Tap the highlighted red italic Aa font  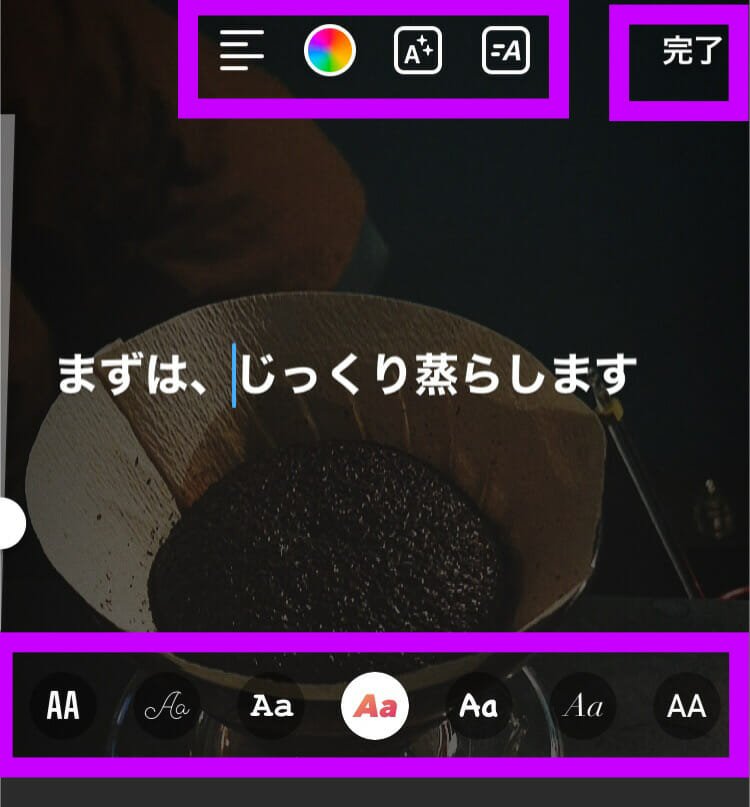[x=375, y=707]
